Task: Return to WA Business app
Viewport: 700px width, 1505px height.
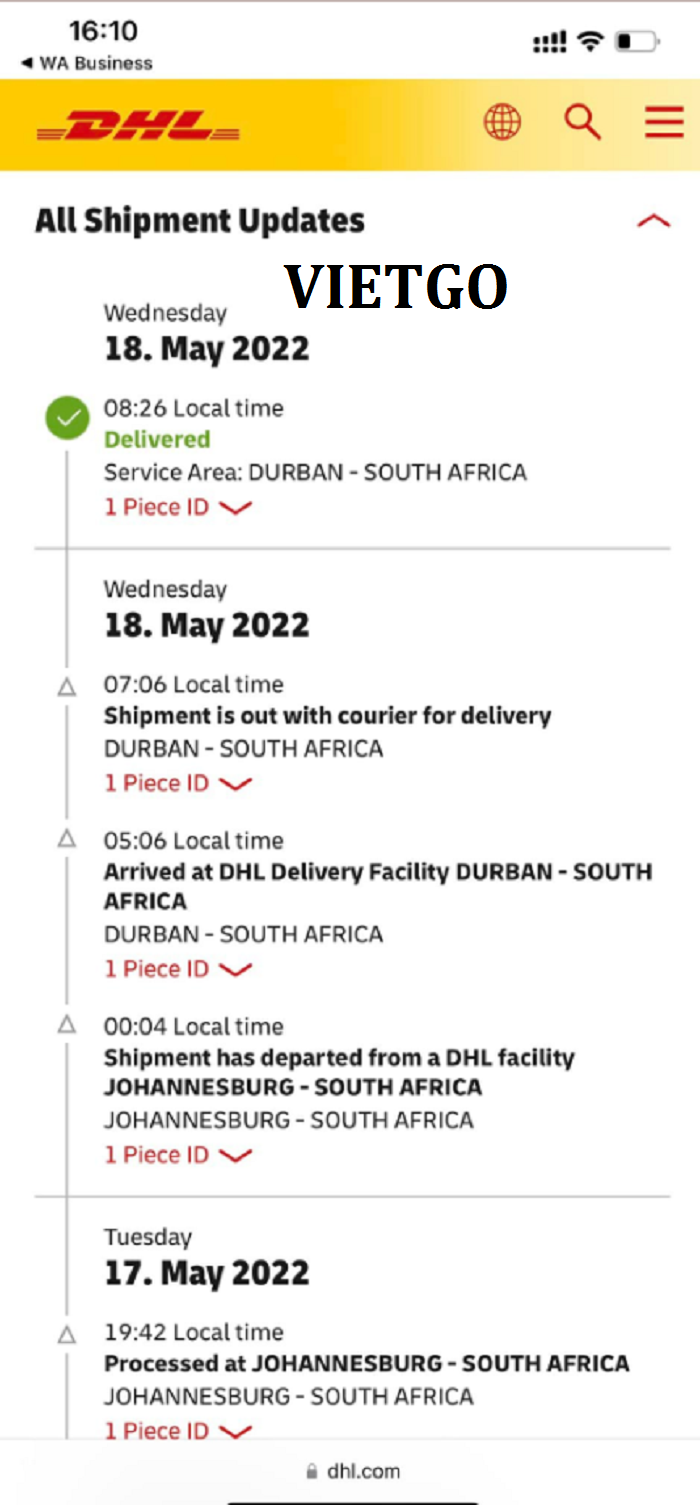Action: (x=87, y=63)
